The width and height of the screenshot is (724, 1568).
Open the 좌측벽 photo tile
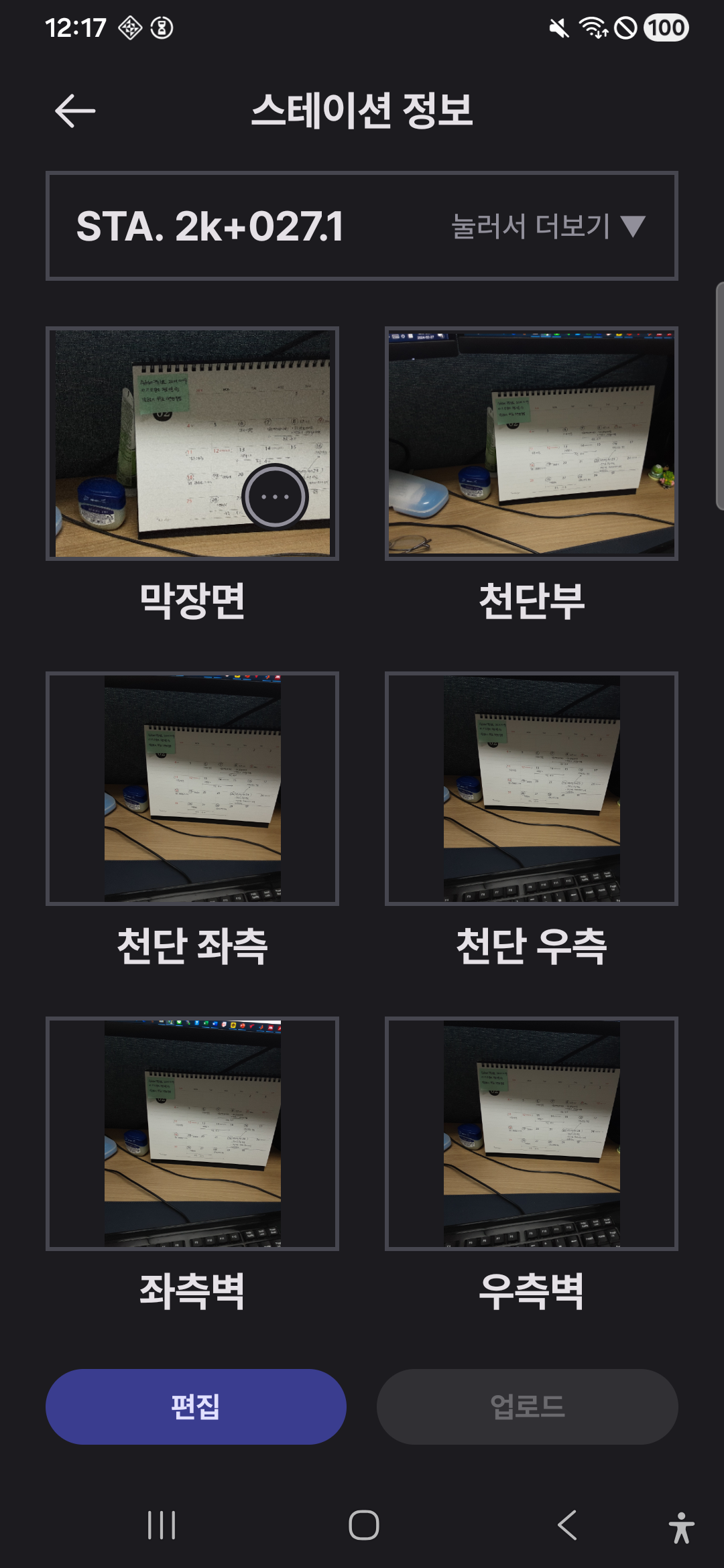pos(192,1133)
